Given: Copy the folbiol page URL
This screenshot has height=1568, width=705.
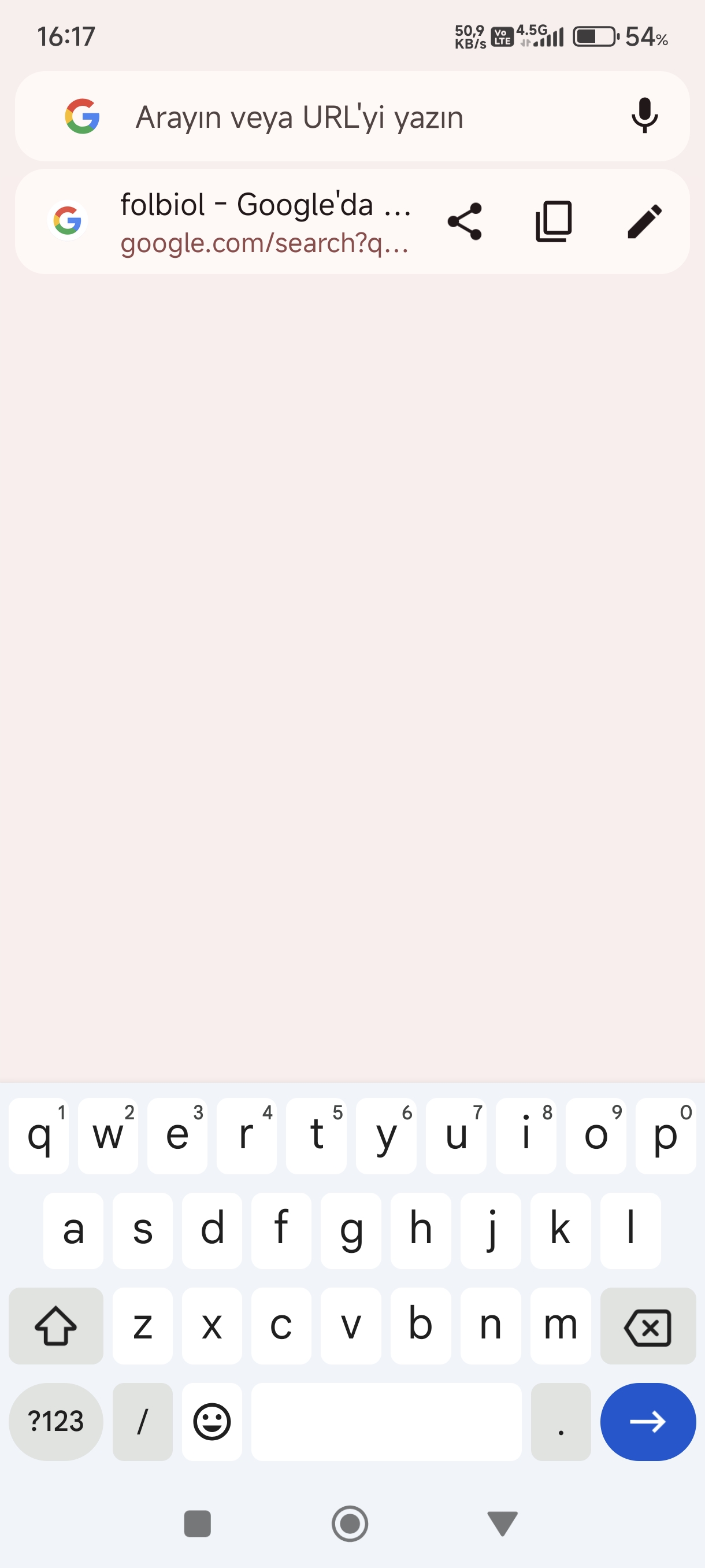Looking at the screenshot, I should click(x=554, y=221).
